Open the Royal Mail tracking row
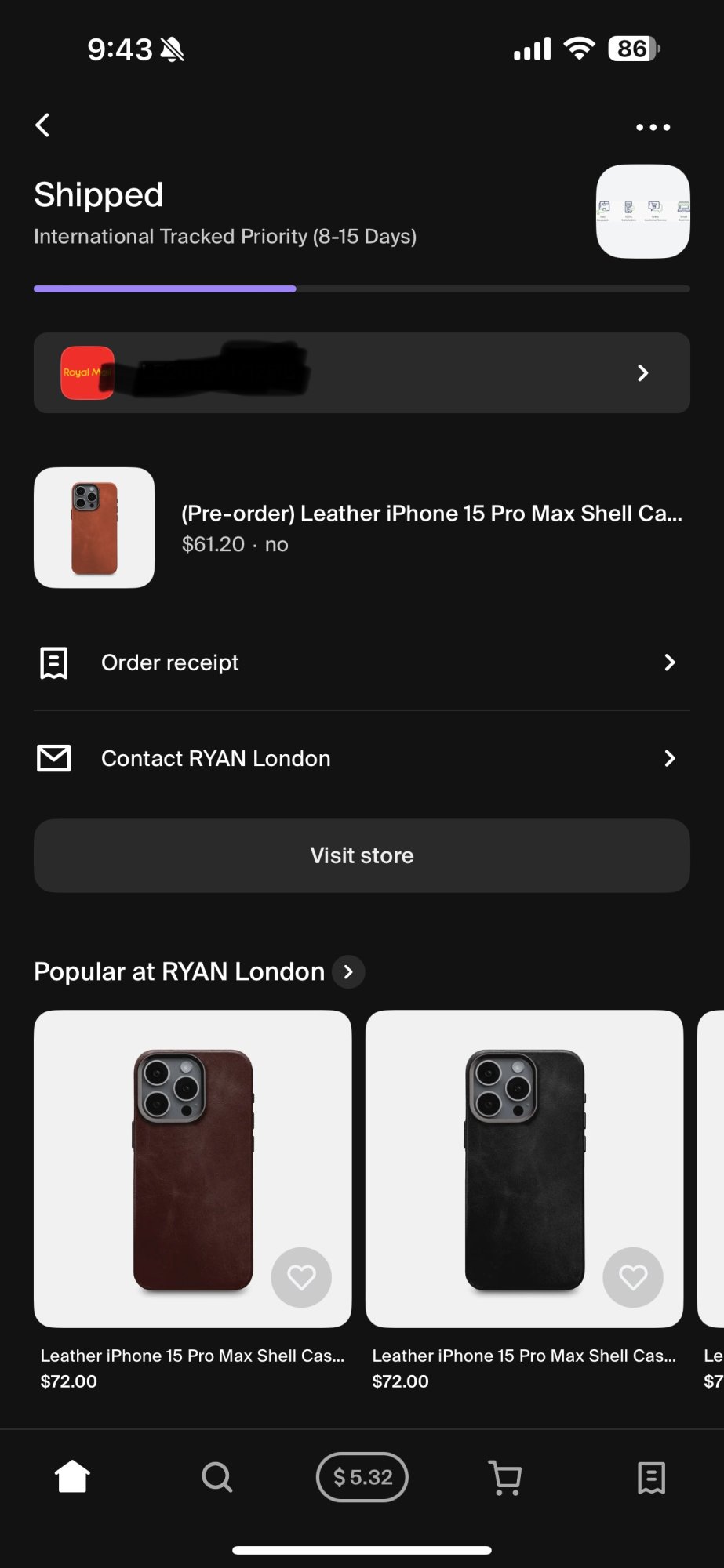The width and height of the screenshot is (724, 1568). pos(362,373)
